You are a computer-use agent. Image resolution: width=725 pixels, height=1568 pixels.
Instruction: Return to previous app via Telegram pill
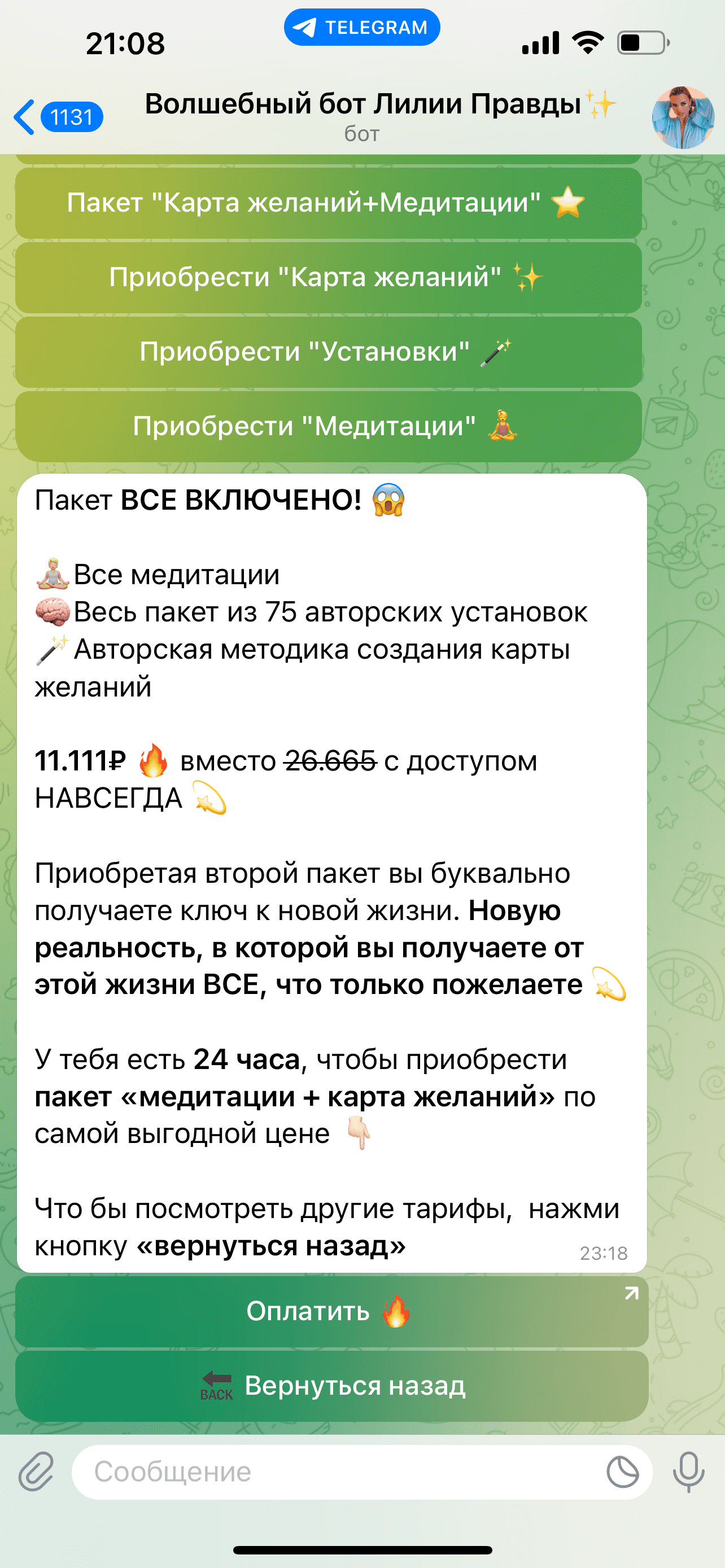362,28
